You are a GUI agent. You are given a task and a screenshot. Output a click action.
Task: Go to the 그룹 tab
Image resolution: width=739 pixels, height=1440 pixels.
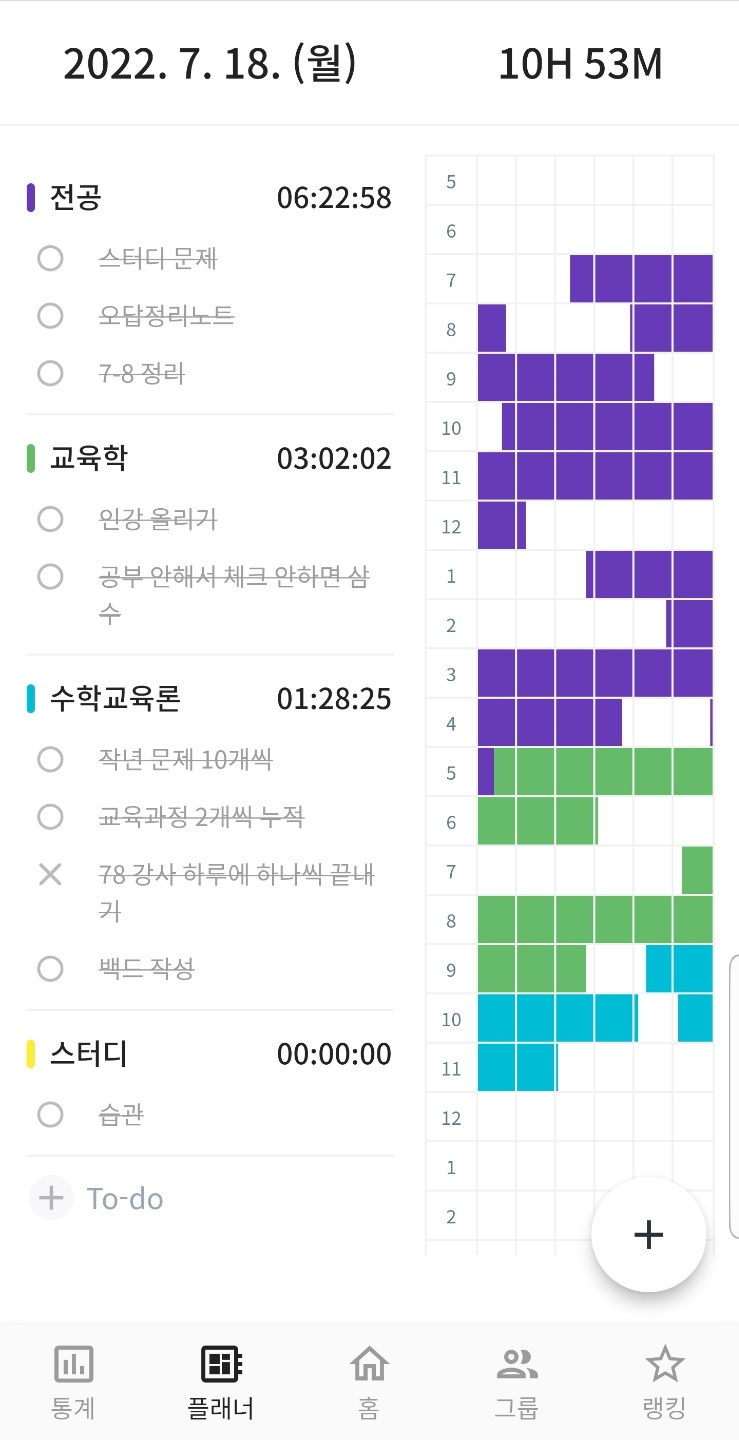click(516, 1382)
